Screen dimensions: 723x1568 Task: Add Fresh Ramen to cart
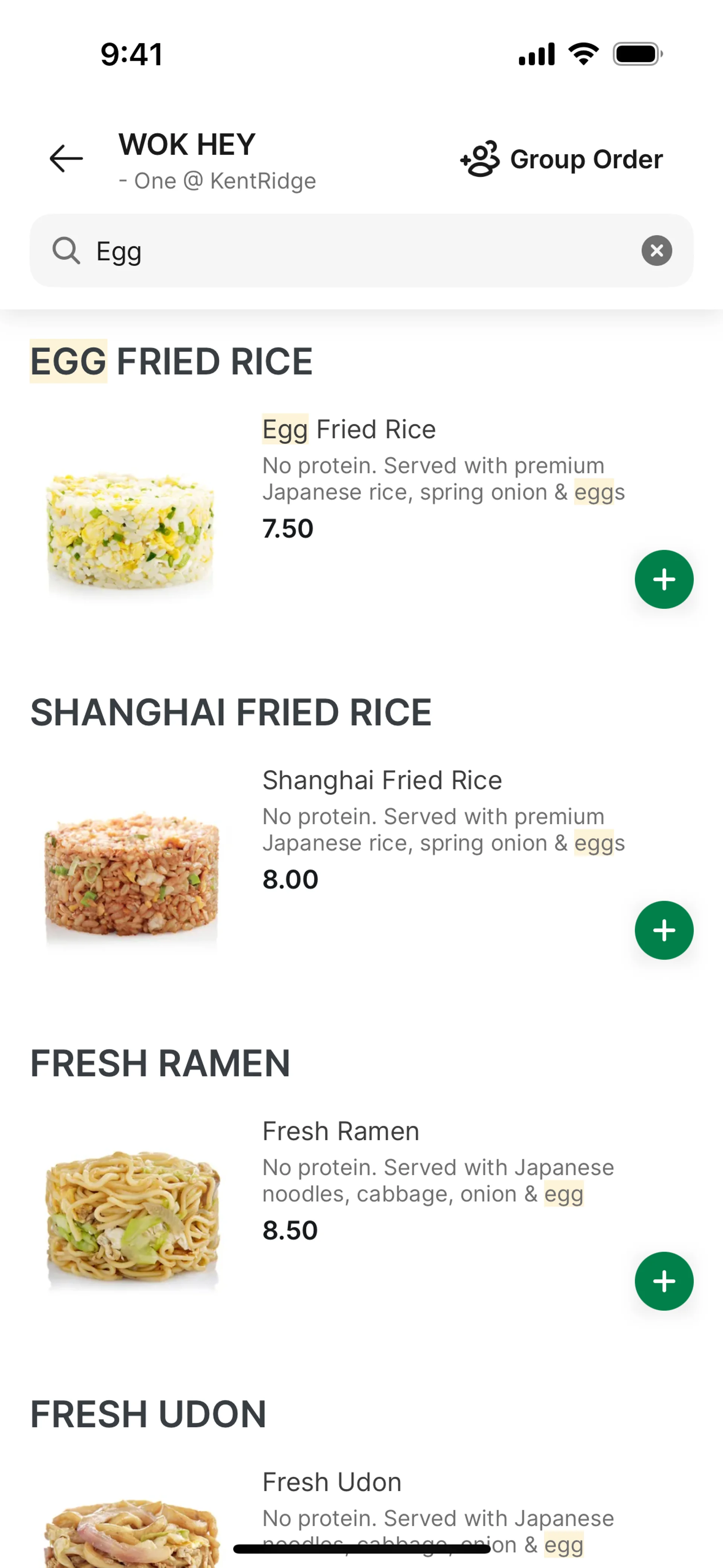664,1281
